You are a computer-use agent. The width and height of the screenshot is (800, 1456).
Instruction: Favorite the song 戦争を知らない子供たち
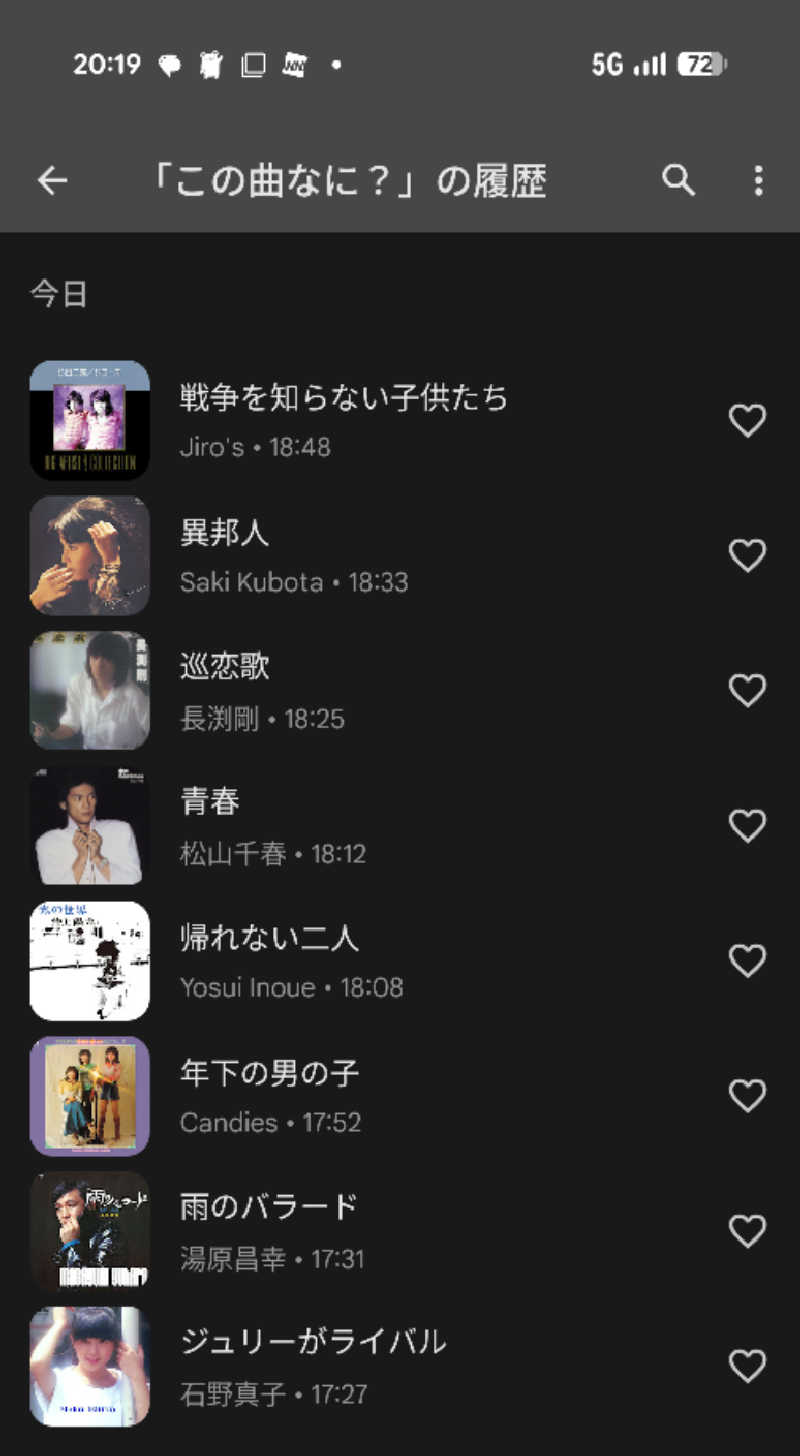pos(747,420)
